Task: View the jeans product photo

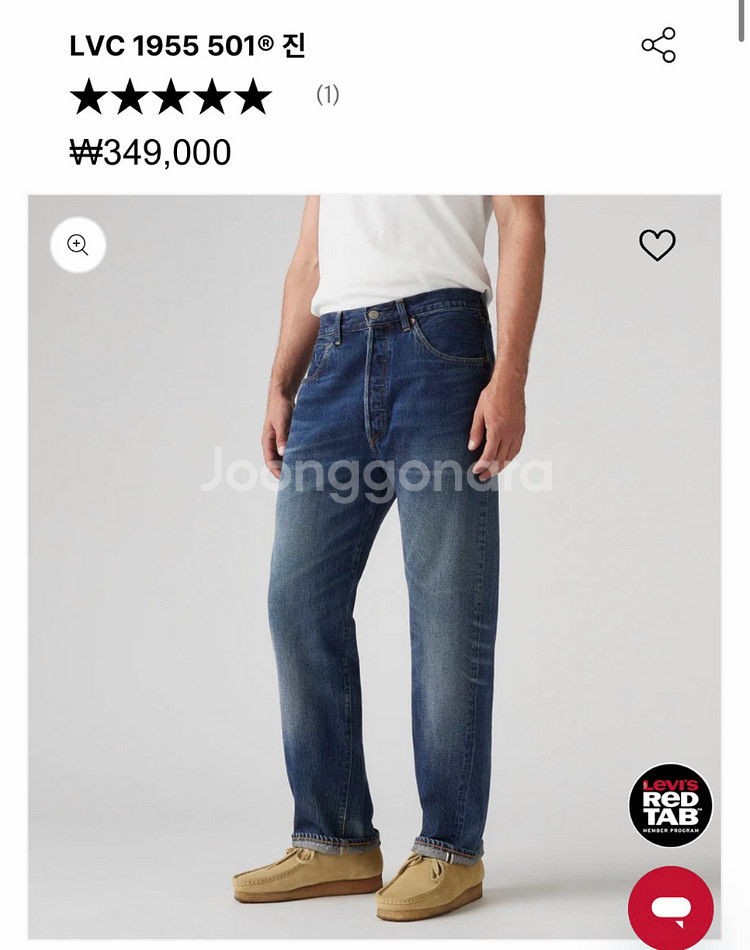Action: tap(374, 567)
